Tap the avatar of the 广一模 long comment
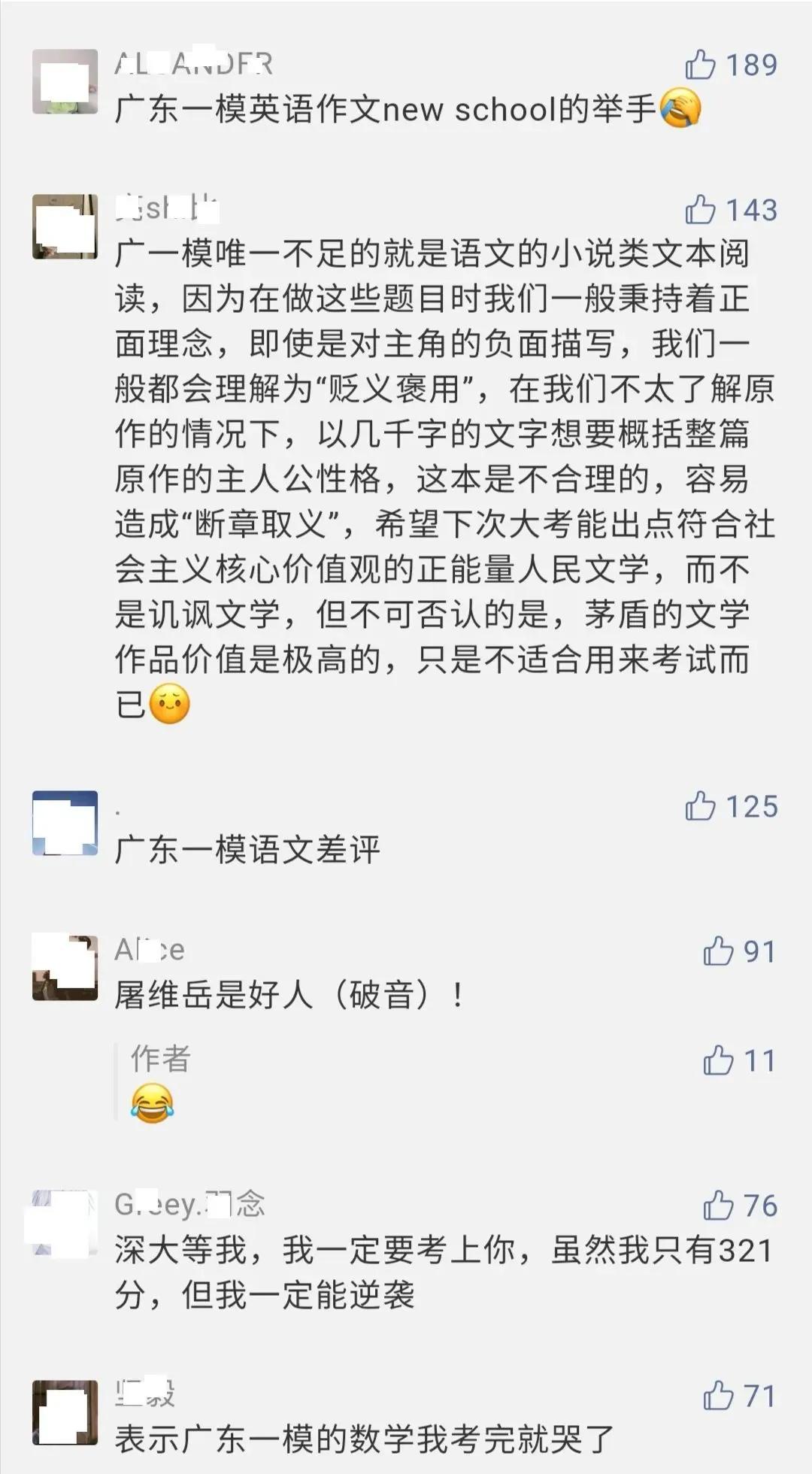Image resolution: width=812 pixels, height=1474 pixels. (64, 226)
